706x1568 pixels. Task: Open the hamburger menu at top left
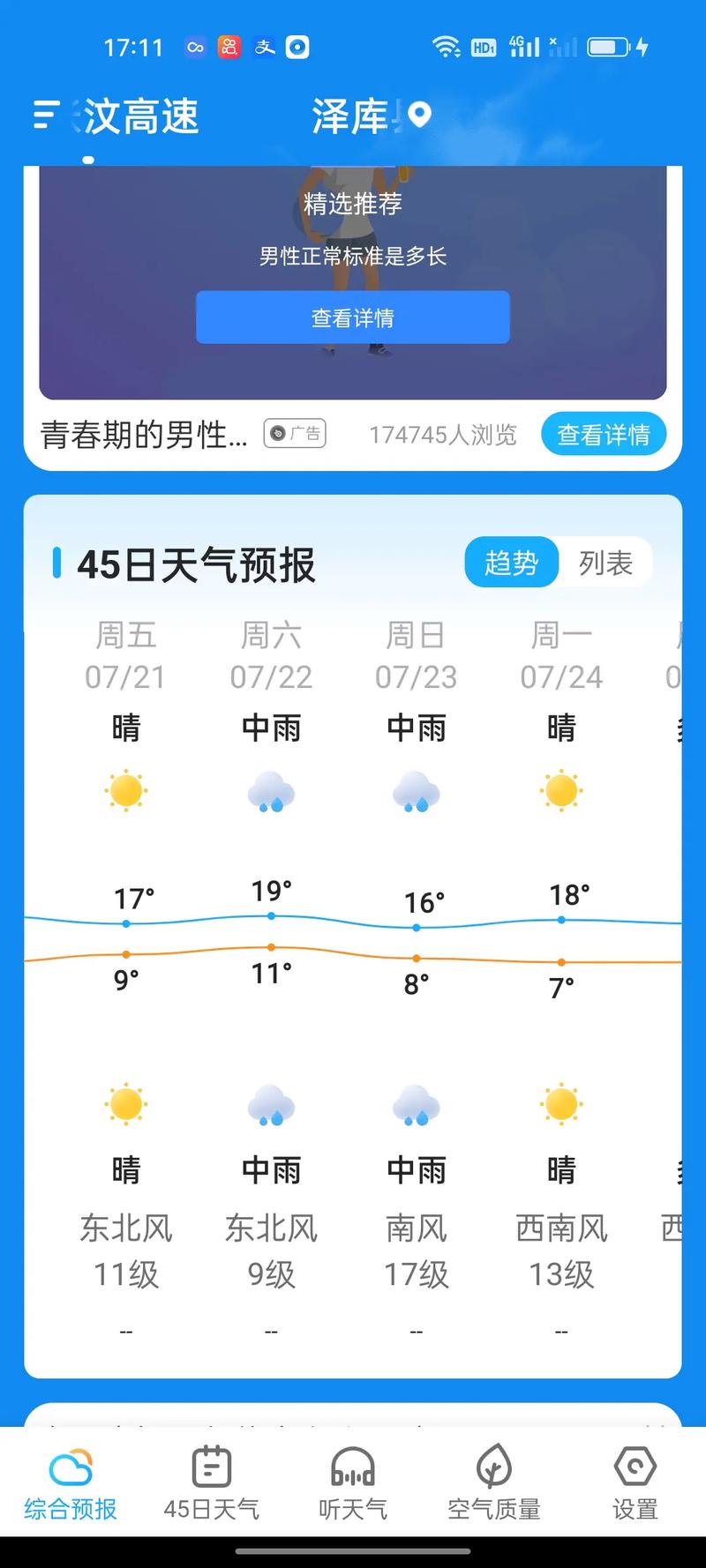click(44, 115)
